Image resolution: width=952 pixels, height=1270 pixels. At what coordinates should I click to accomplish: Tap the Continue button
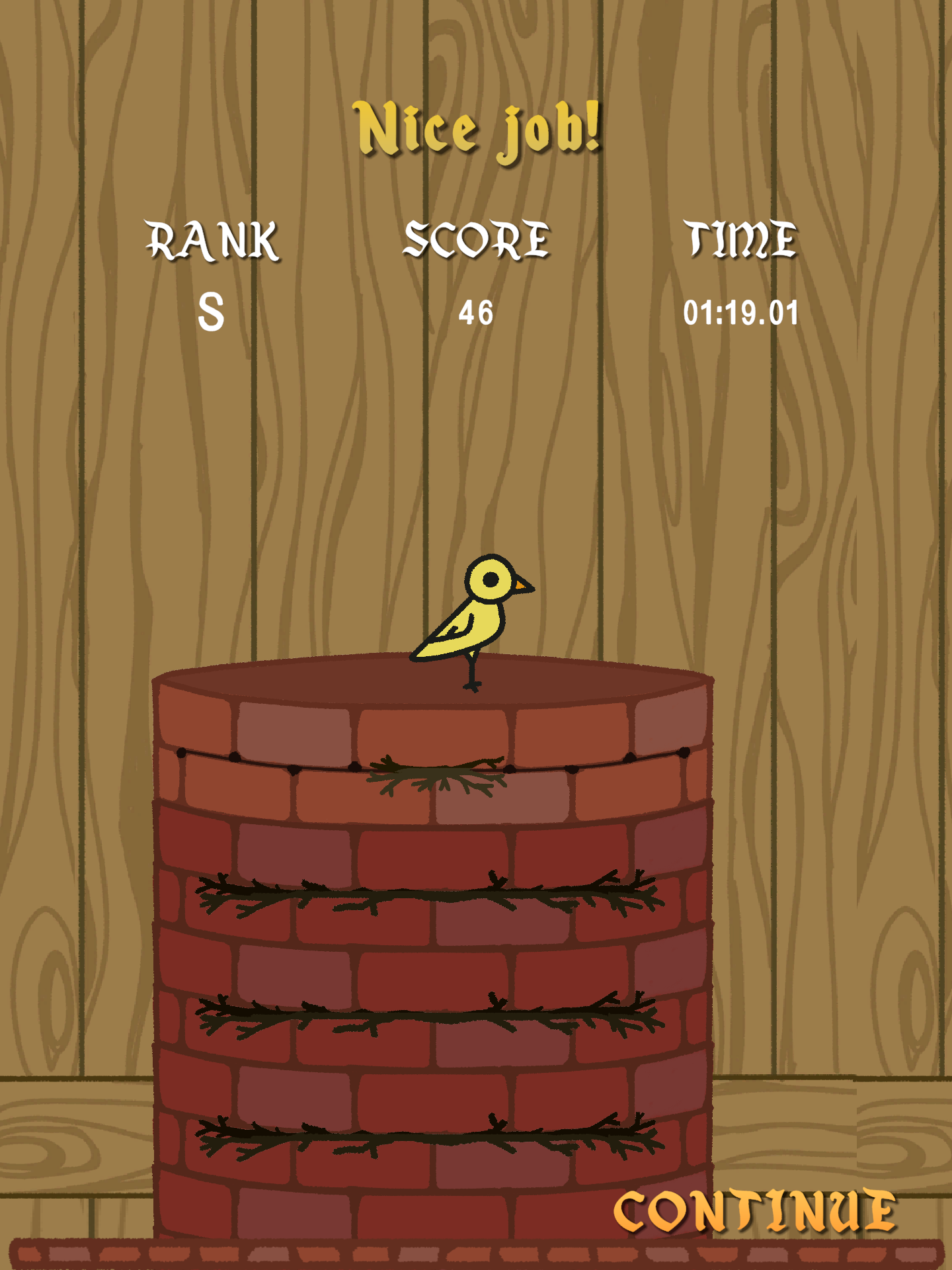pyautogui.click(x=755, y=1212)
